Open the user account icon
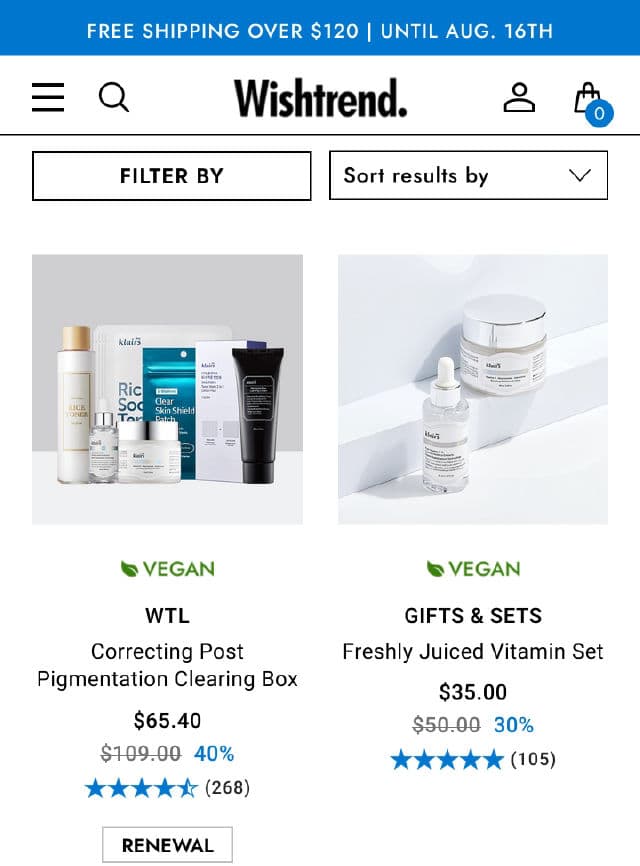The height and width of the screenshot is (866, 640). click(x=519, y=97)
